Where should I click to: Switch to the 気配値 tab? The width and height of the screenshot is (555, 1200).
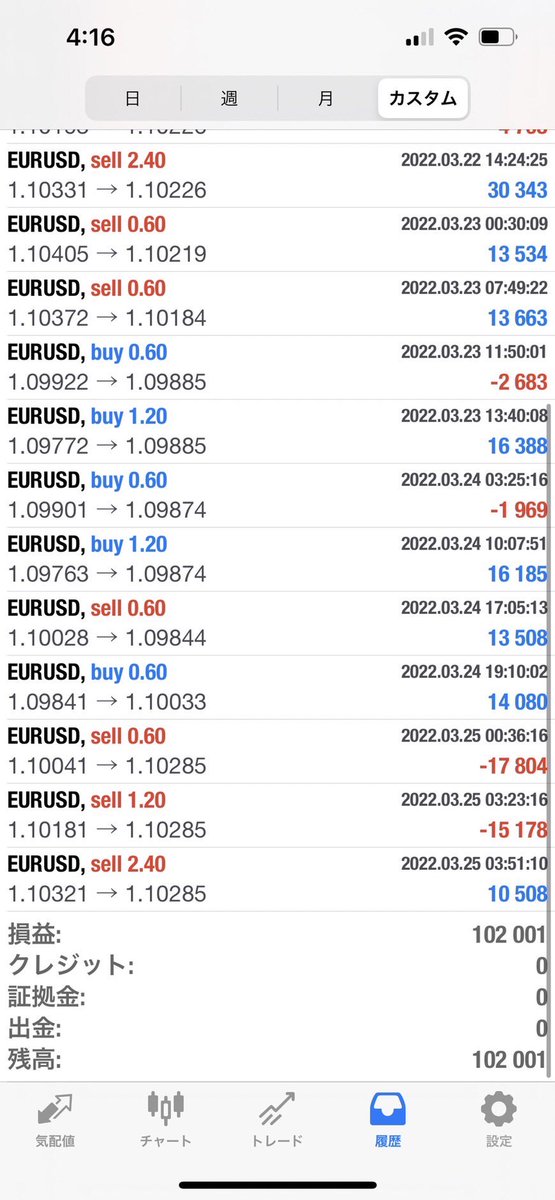click(x=55, y=1119)
